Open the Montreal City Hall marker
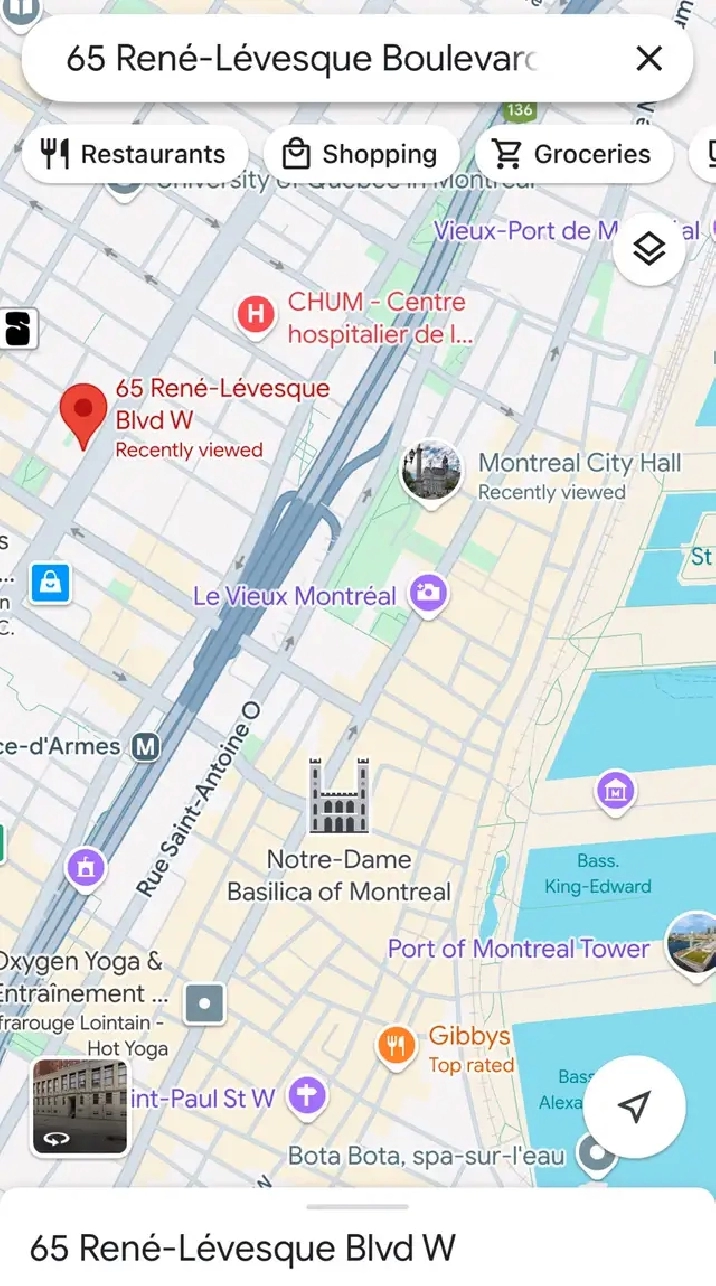The height and width of the screenshot is (1286, 716). point(431,472)
